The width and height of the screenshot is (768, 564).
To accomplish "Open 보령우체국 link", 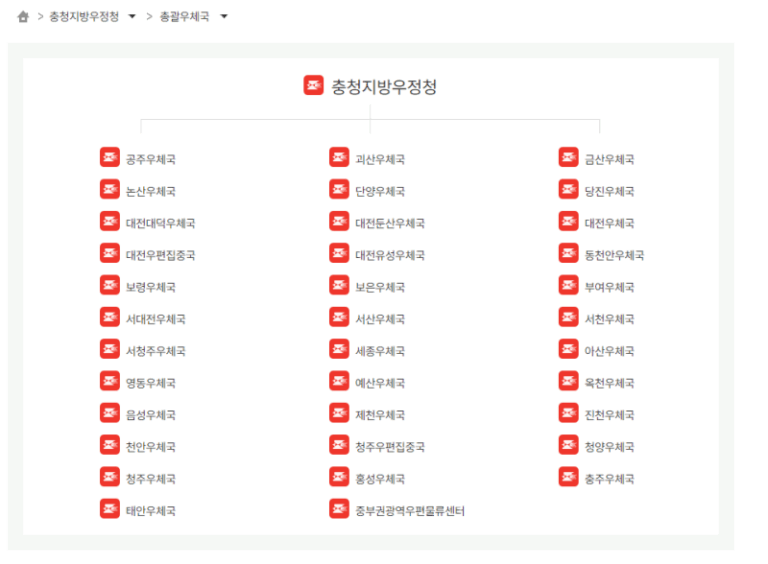I will point(150,287).
